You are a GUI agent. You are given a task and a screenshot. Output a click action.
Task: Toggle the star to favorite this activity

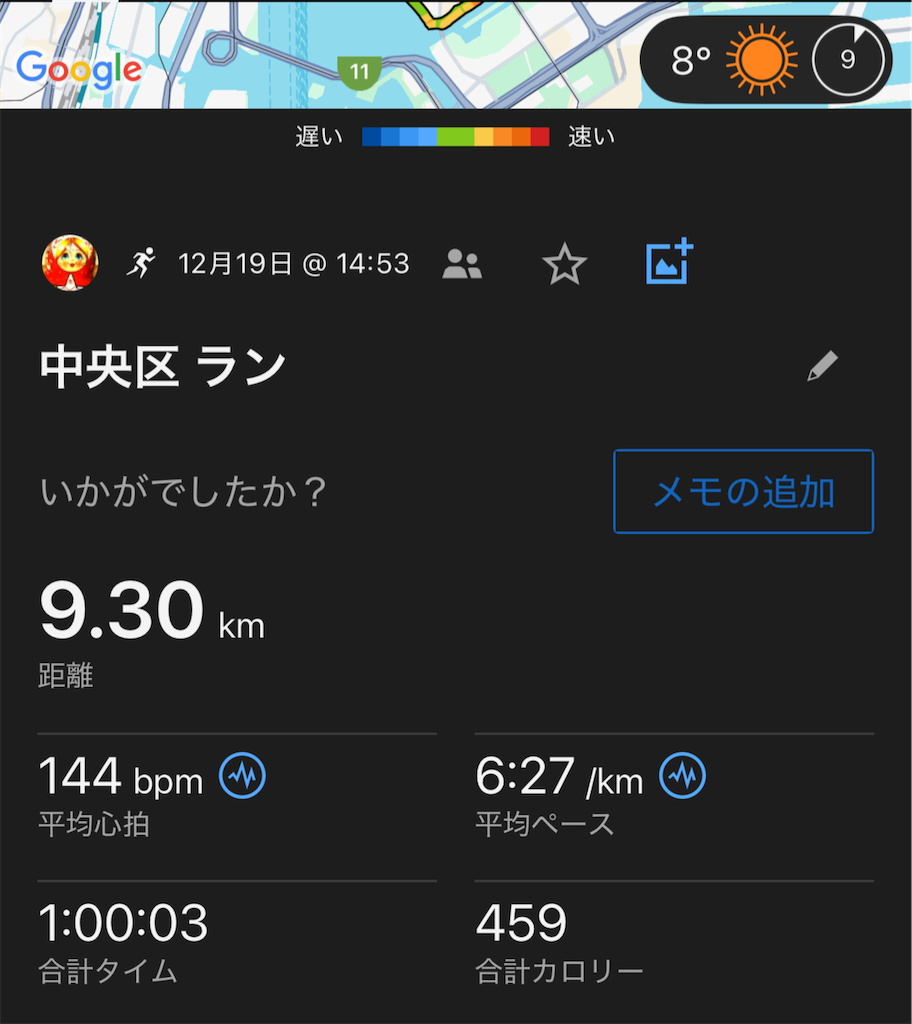(x=564, y=262)
